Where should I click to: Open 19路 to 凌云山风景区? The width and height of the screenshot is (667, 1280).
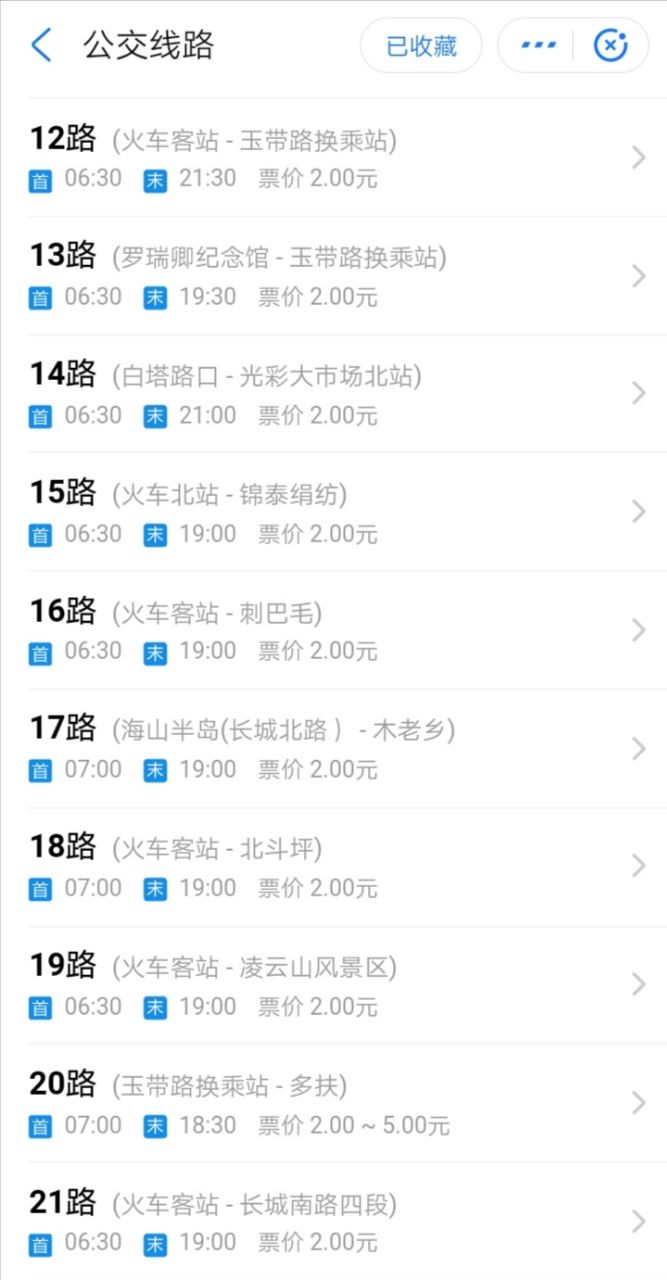333,985
